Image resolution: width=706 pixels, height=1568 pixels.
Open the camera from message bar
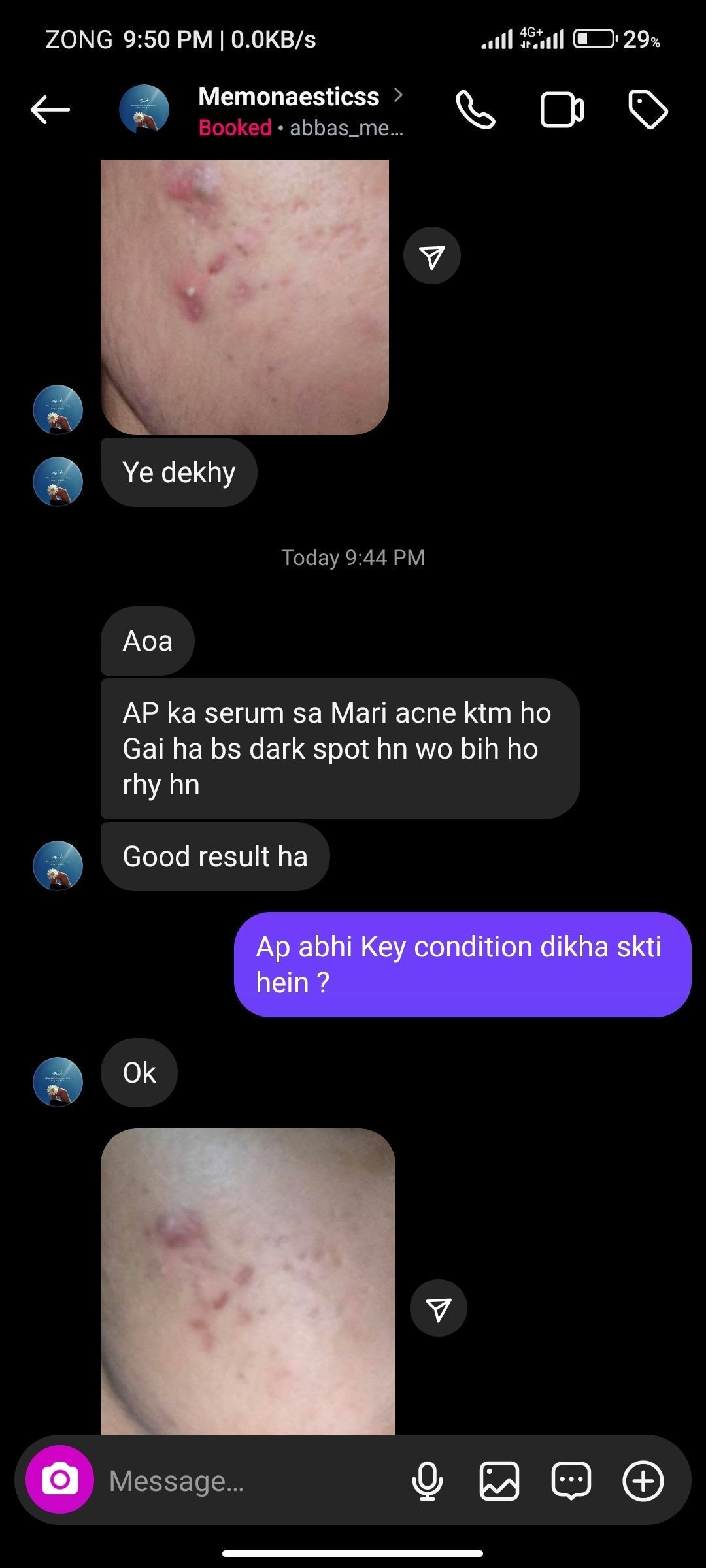click(59, 1480)
